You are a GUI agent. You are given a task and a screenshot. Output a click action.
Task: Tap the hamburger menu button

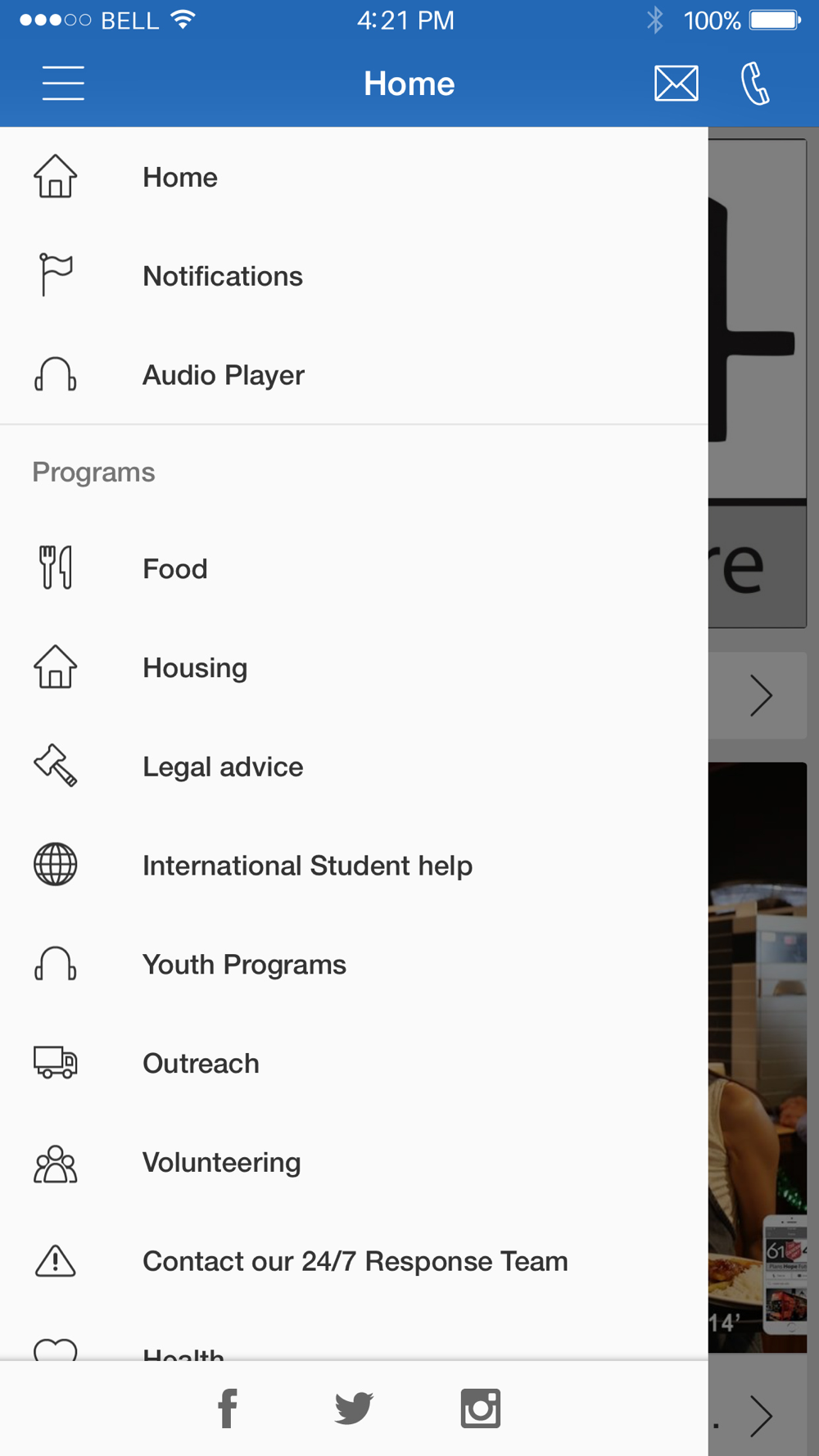pyautogui.click(x=63, y=84)
